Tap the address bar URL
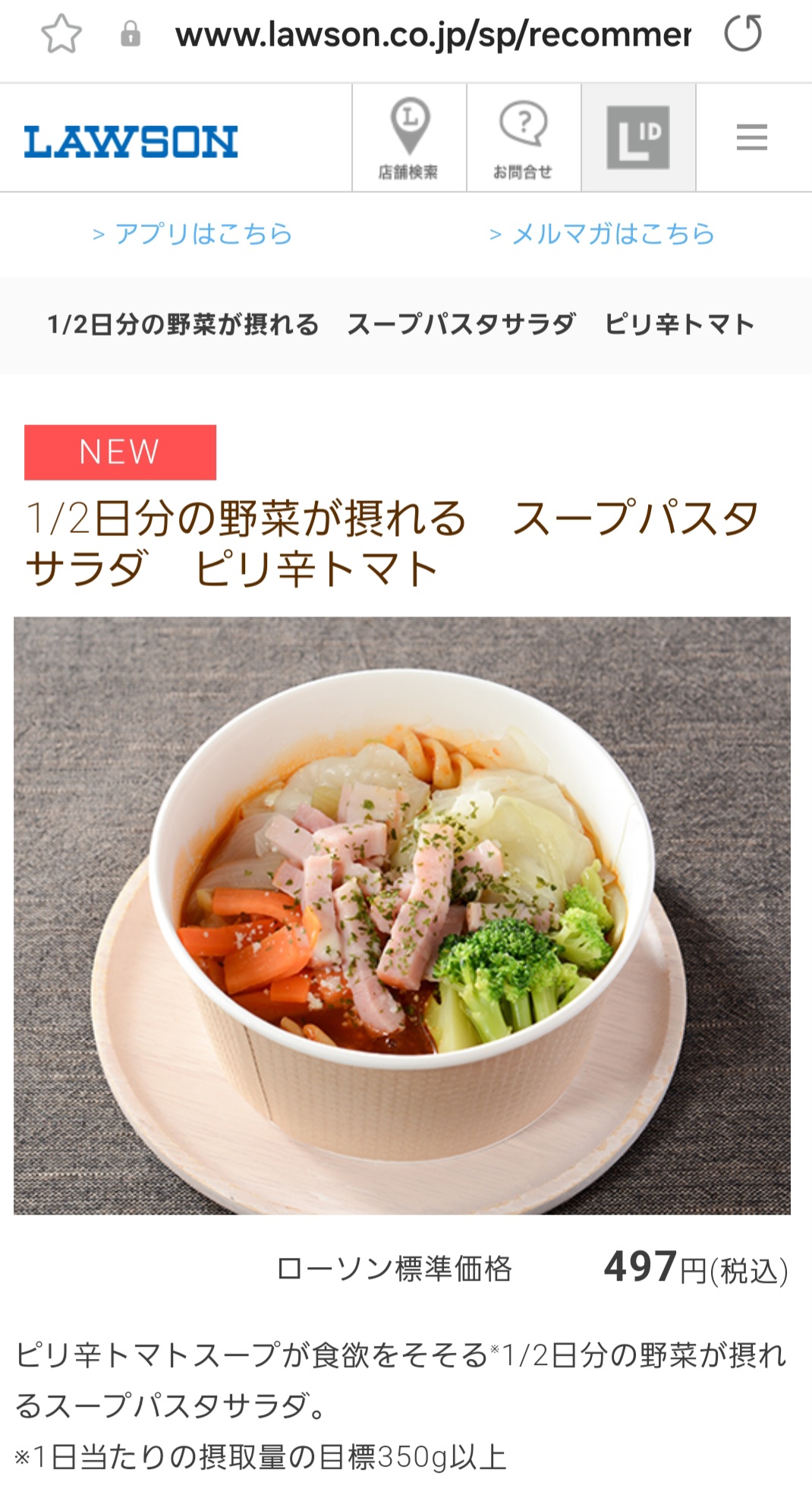Viewport: 812px width, 1485px height. [x=433, y=35]
